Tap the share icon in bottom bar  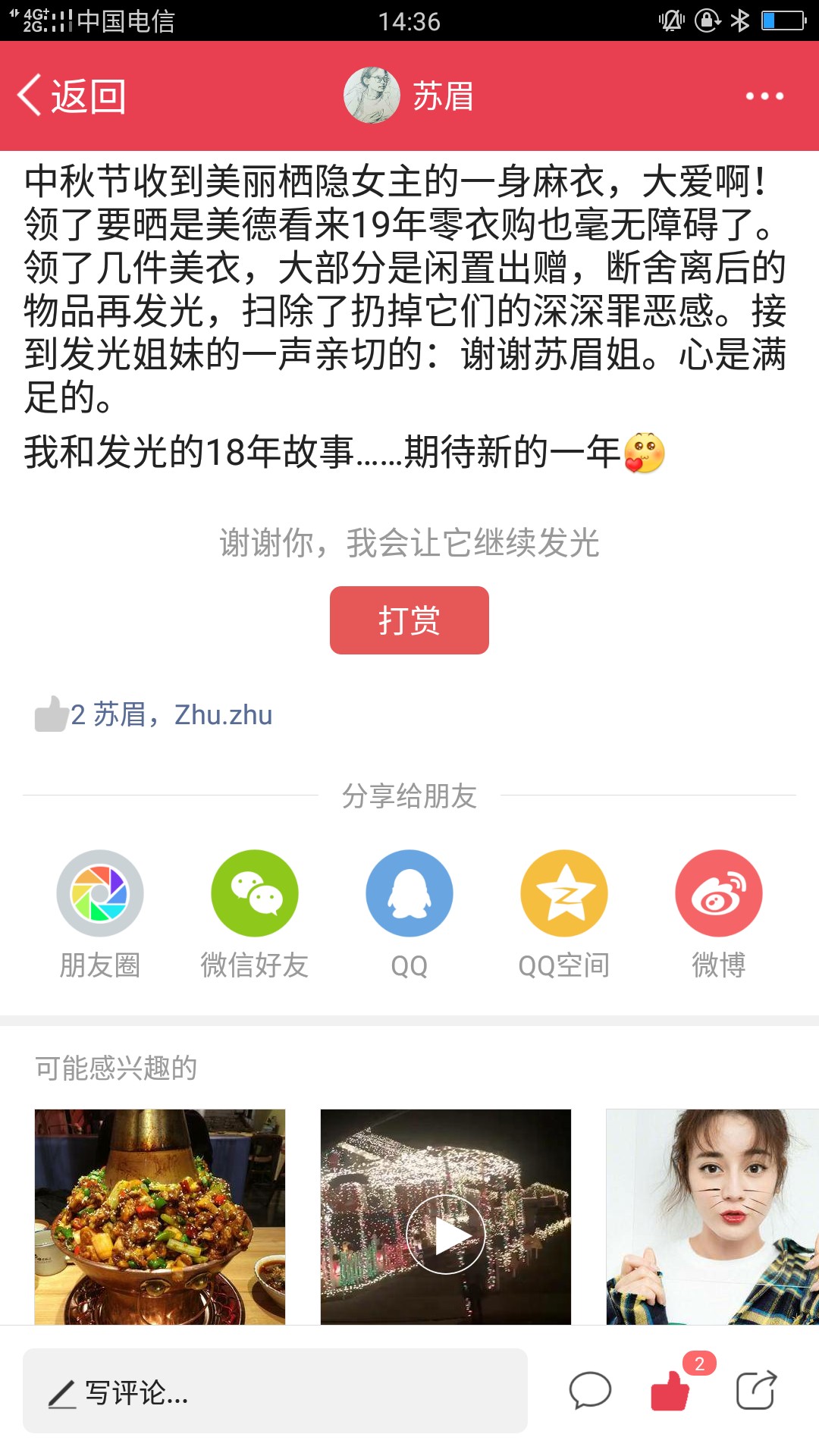click(x=757, y=1391)
